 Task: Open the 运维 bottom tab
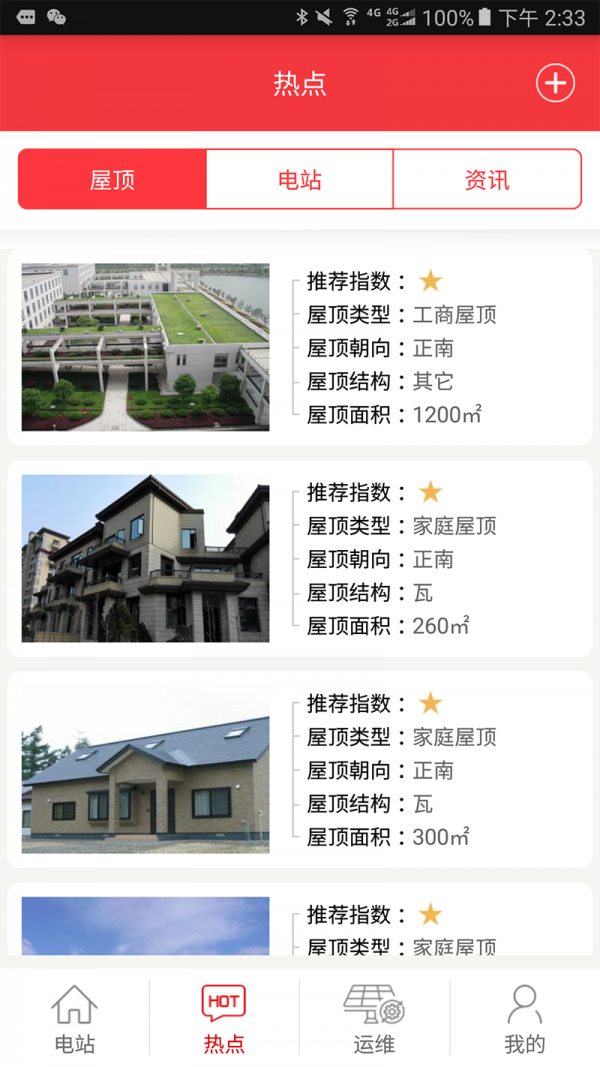(374, 1019)
